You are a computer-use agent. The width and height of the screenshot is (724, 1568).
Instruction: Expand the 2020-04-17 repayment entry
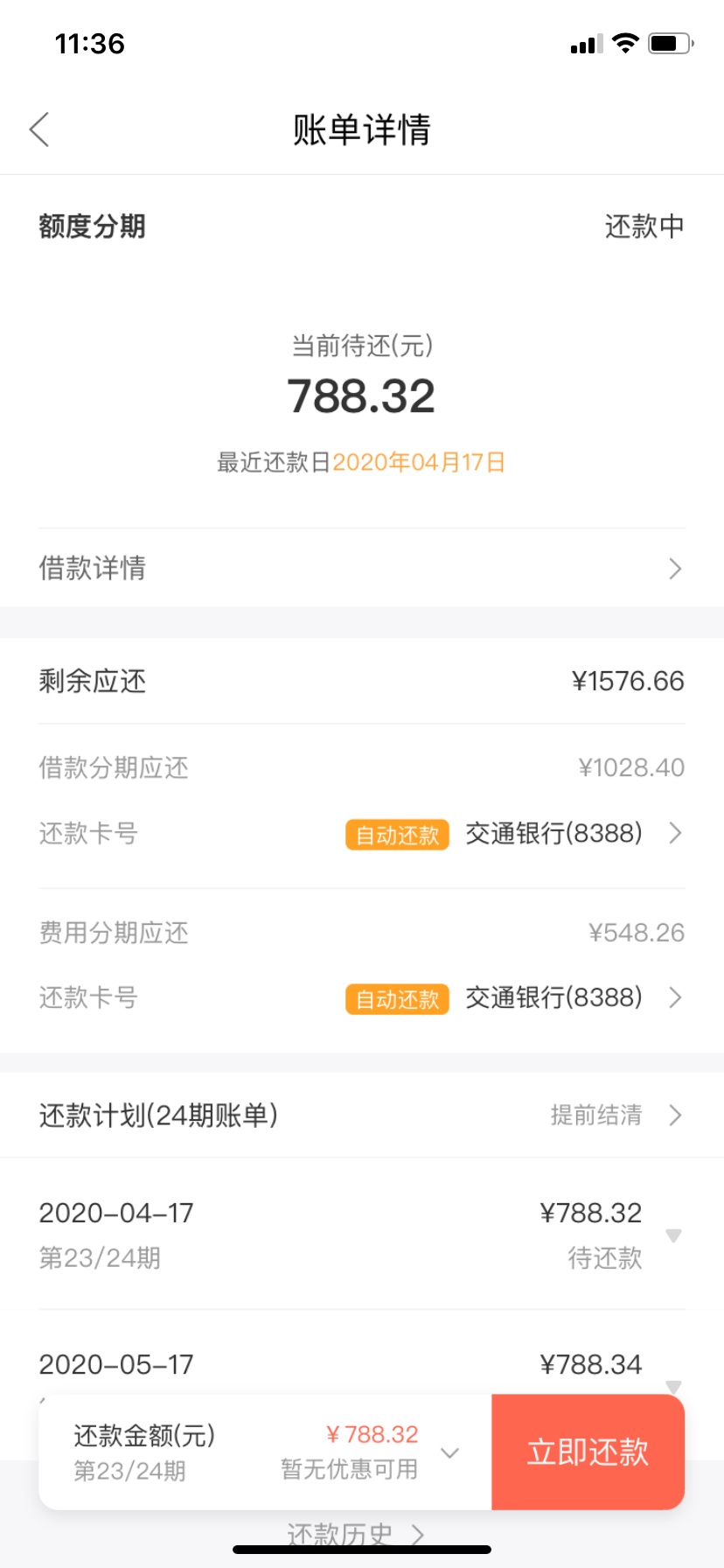(x=362, y=1234)
